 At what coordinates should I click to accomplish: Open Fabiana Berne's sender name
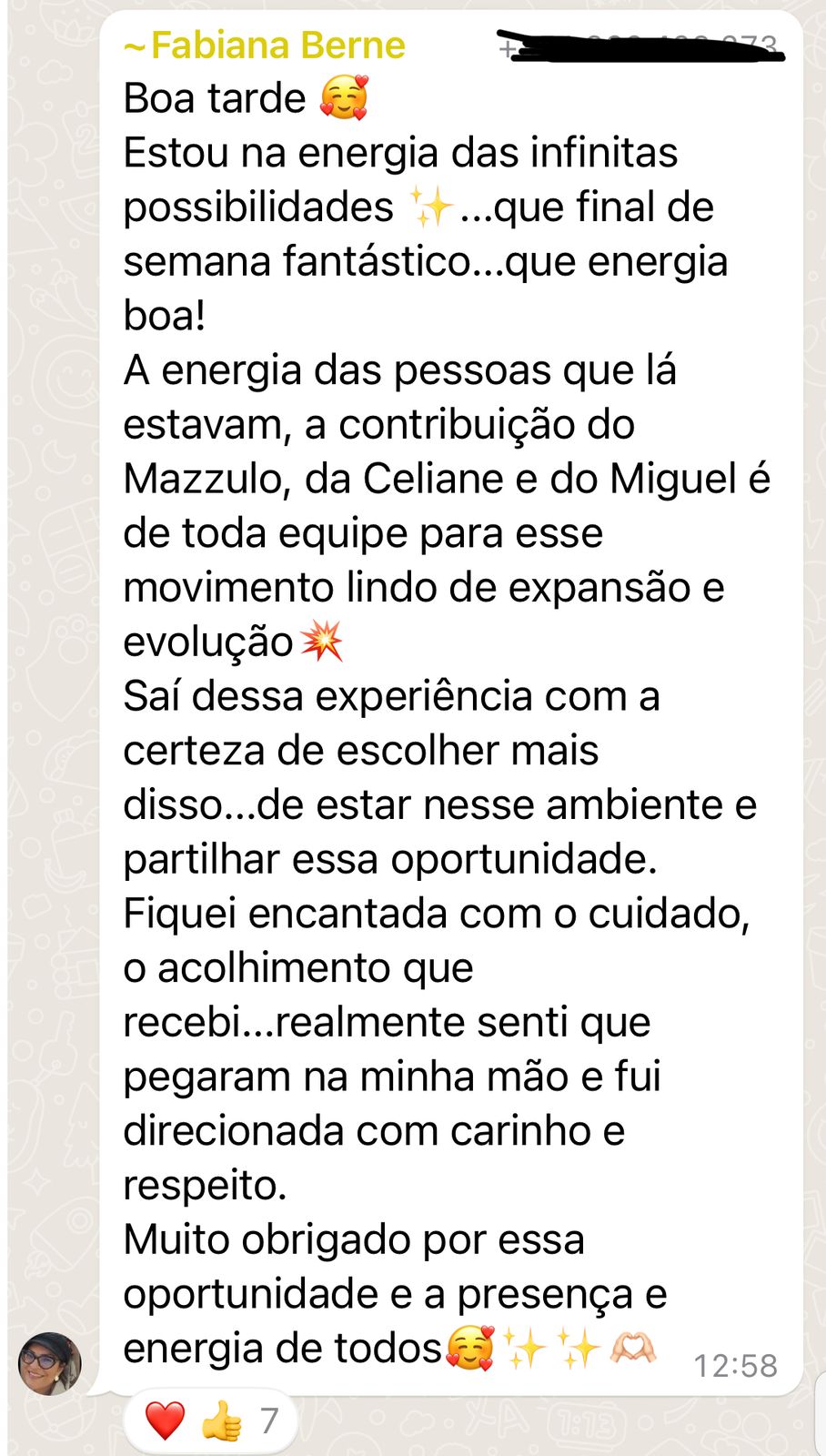[x=265, y=45]
